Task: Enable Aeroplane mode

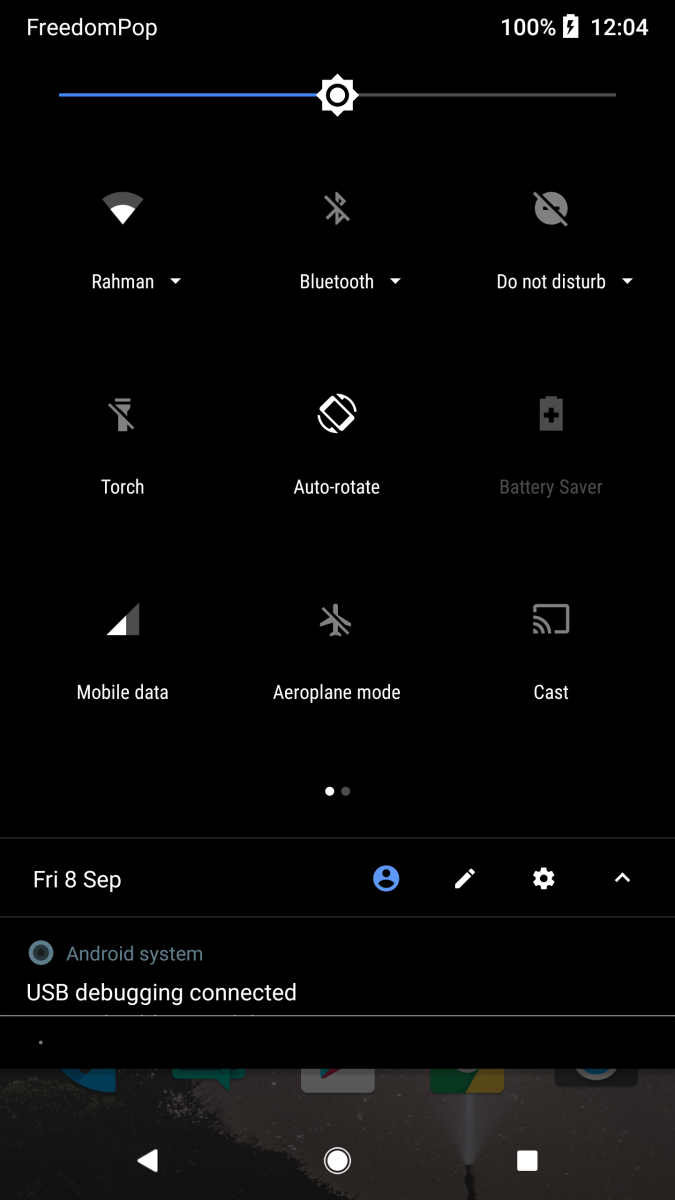Action: coord(337,620)
